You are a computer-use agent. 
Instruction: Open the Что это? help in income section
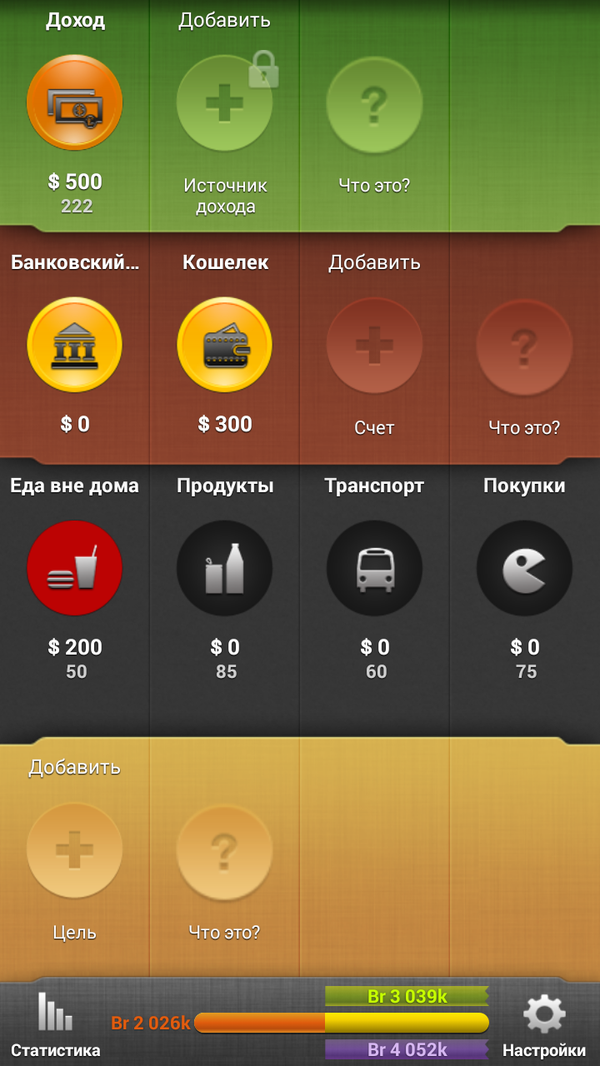[x=375, y=103]
